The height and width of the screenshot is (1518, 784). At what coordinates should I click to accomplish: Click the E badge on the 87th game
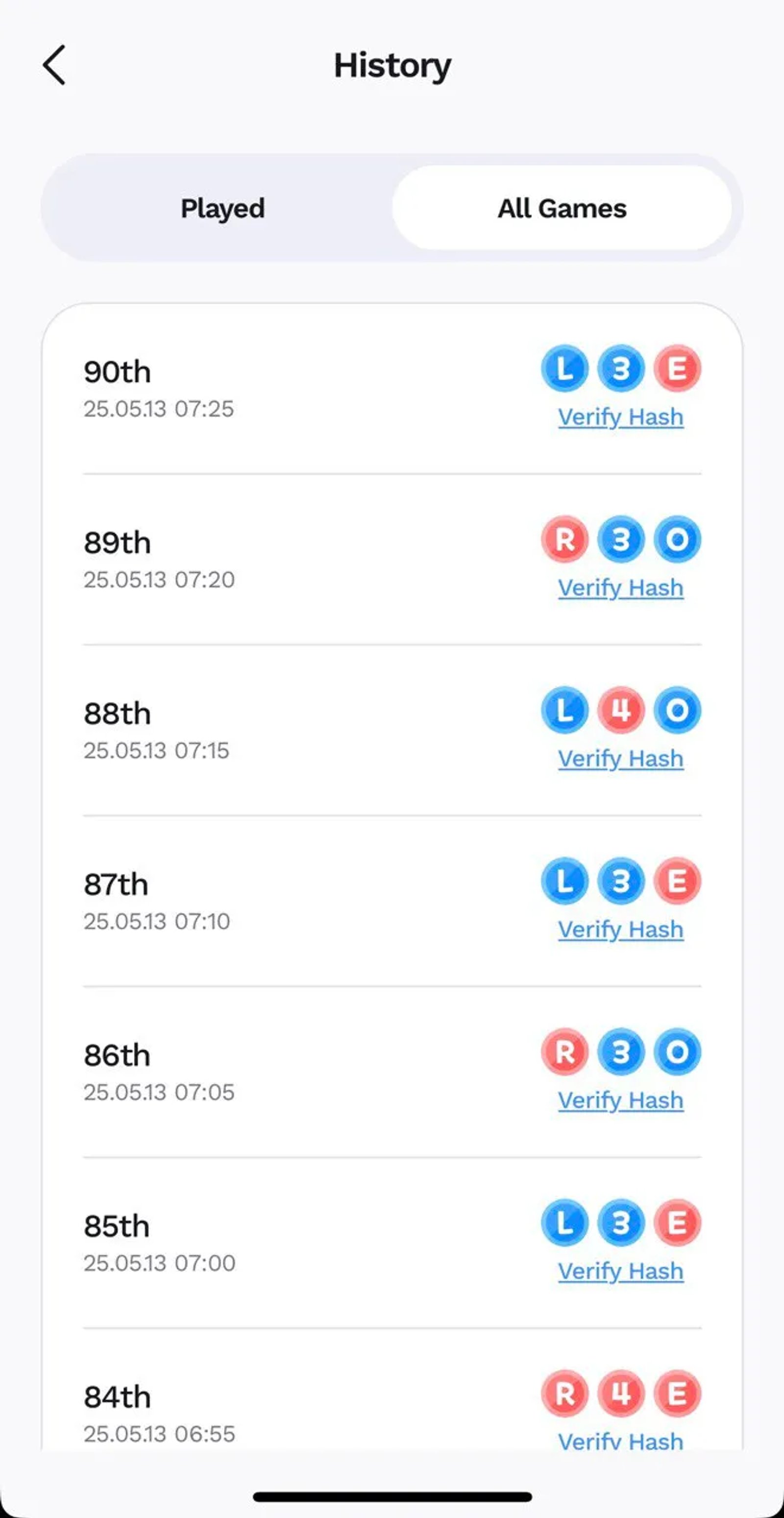point(678,881)
